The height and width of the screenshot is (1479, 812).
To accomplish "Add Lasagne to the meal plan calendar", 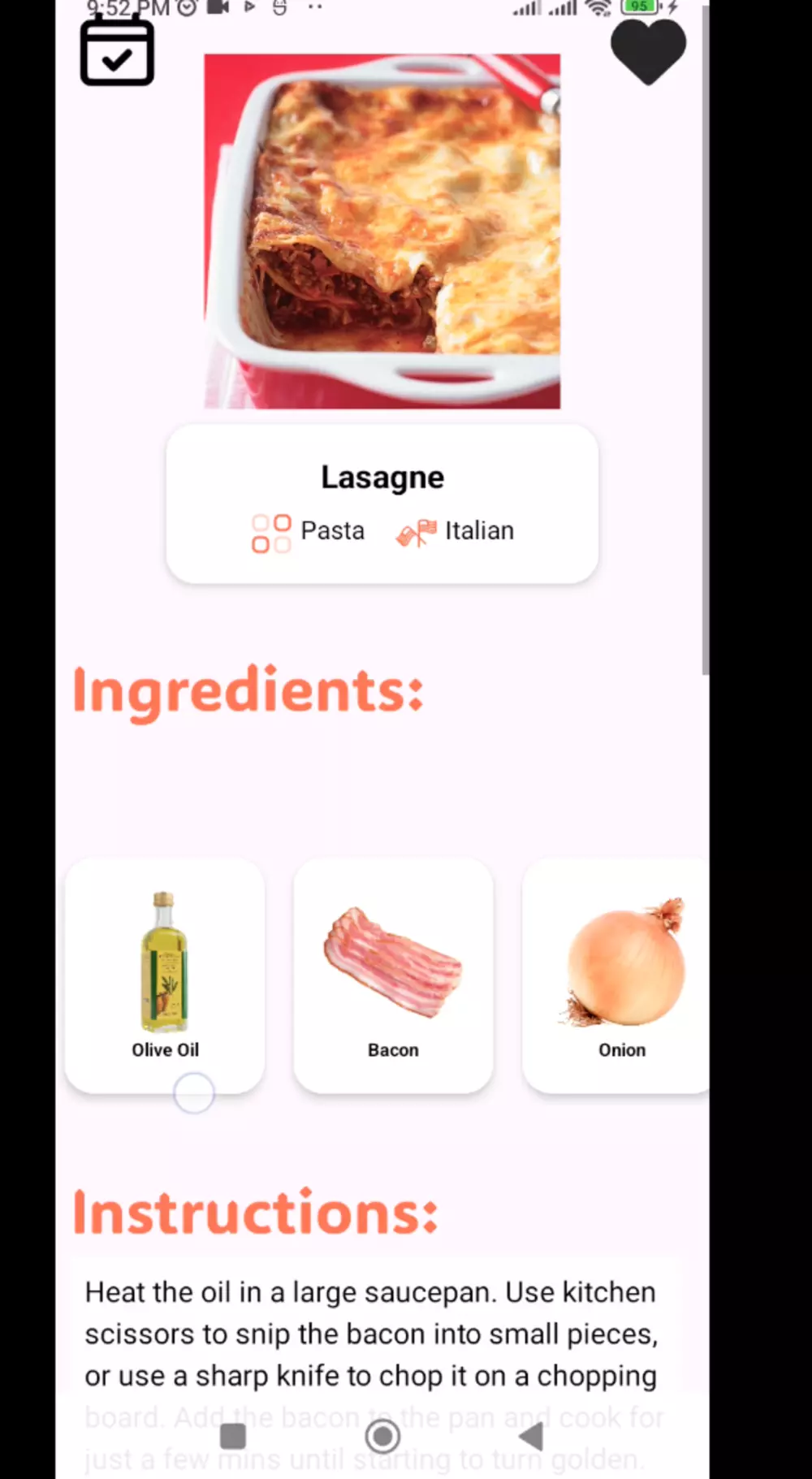I will point(117,52).
